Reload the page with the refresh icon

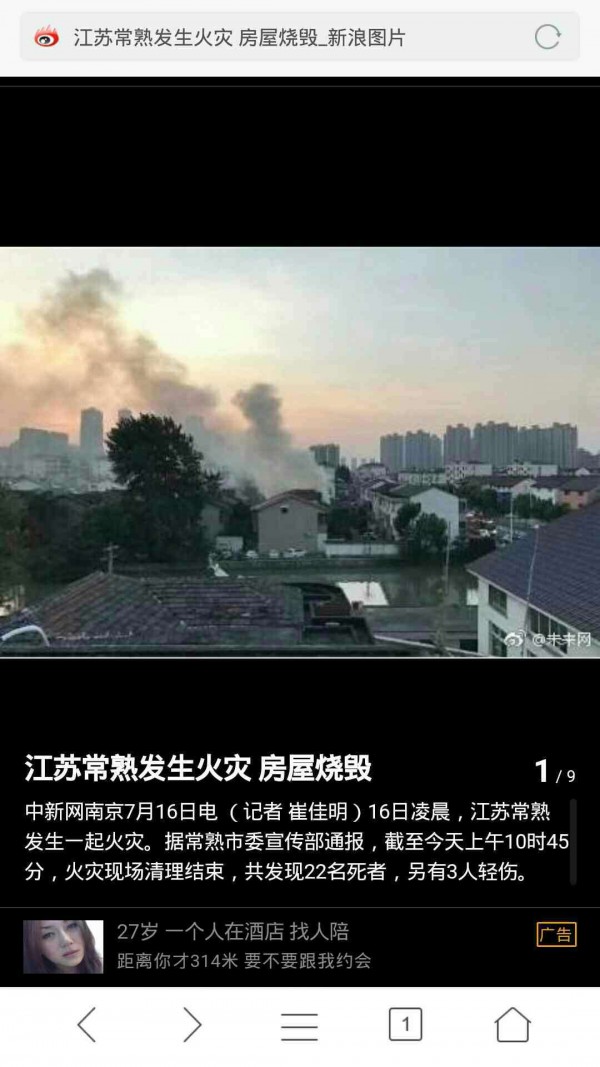(x=547, y=38)
